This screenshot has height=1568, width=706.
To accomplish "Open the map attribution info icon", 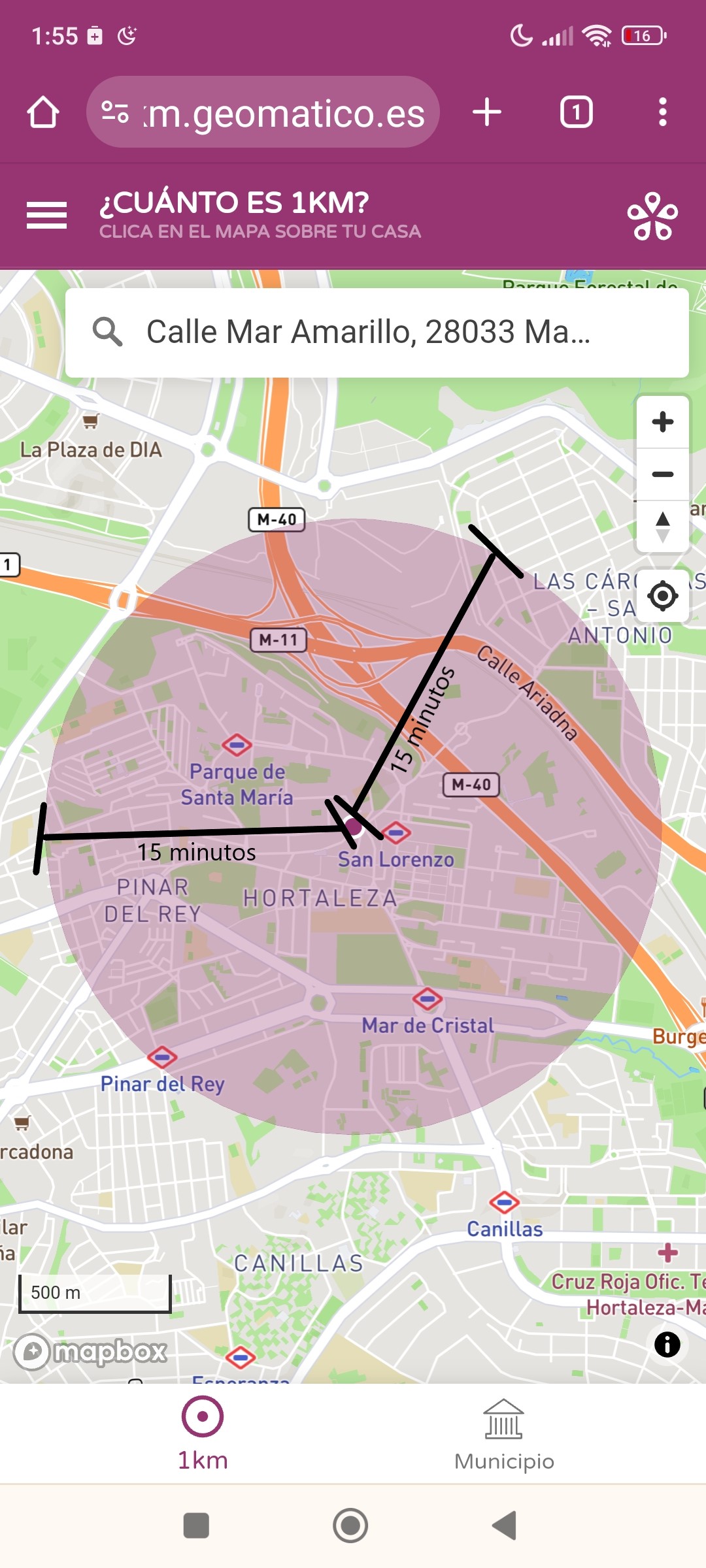I will [667, 1345].
